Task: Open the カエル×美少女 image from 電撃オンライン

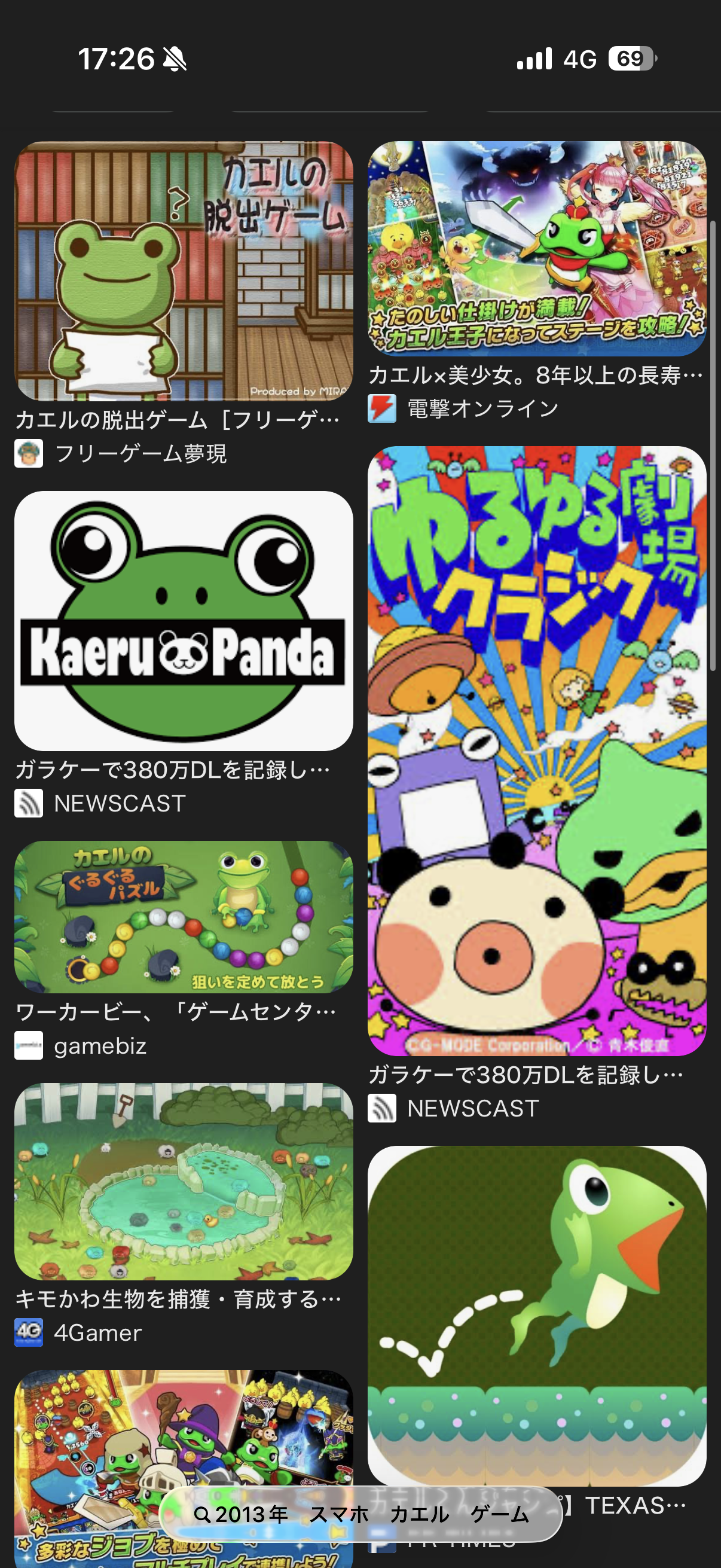Action: point(536,248)
